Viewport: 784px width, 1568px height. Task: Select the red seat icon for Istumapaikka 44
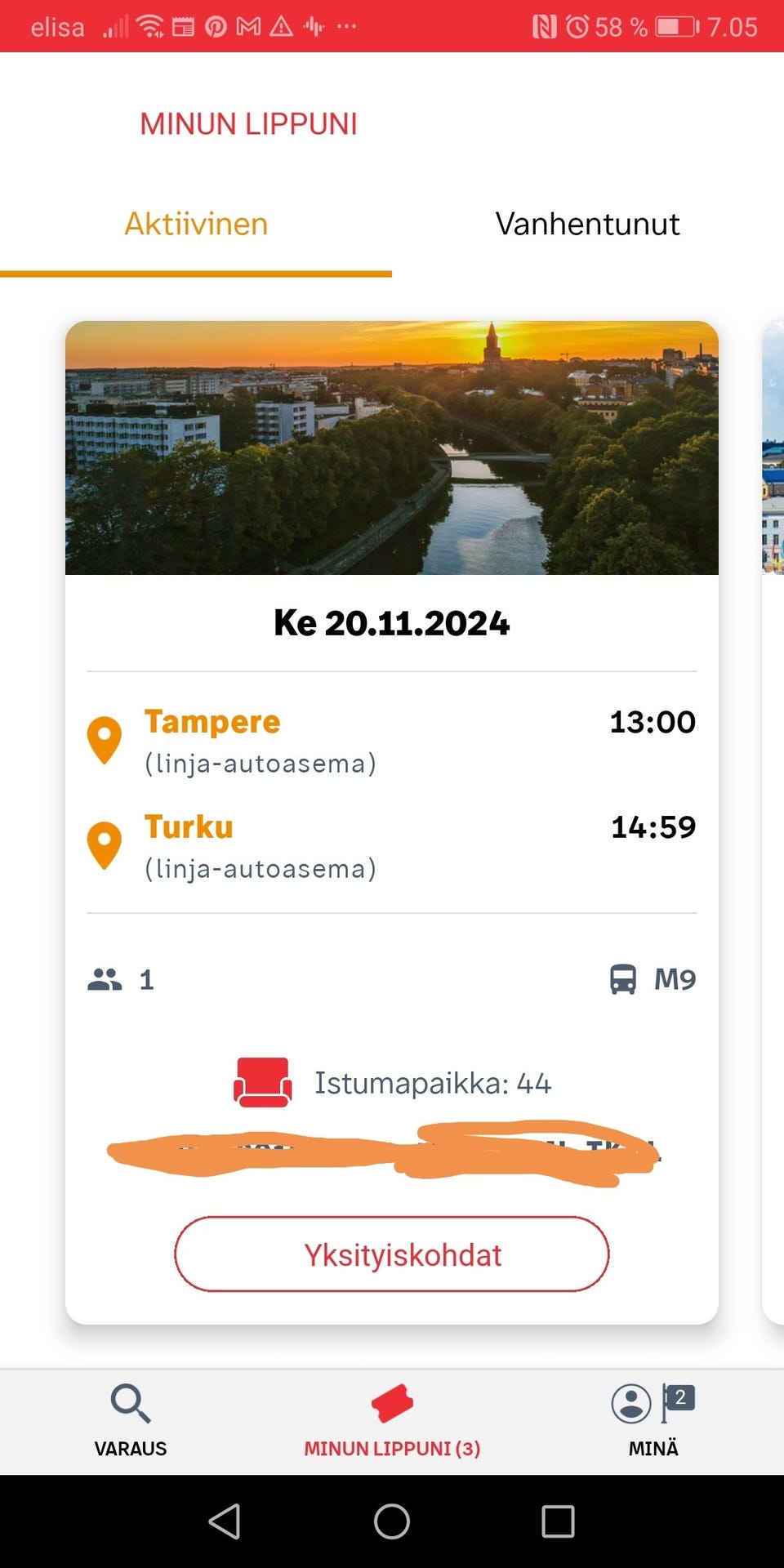263,1083
